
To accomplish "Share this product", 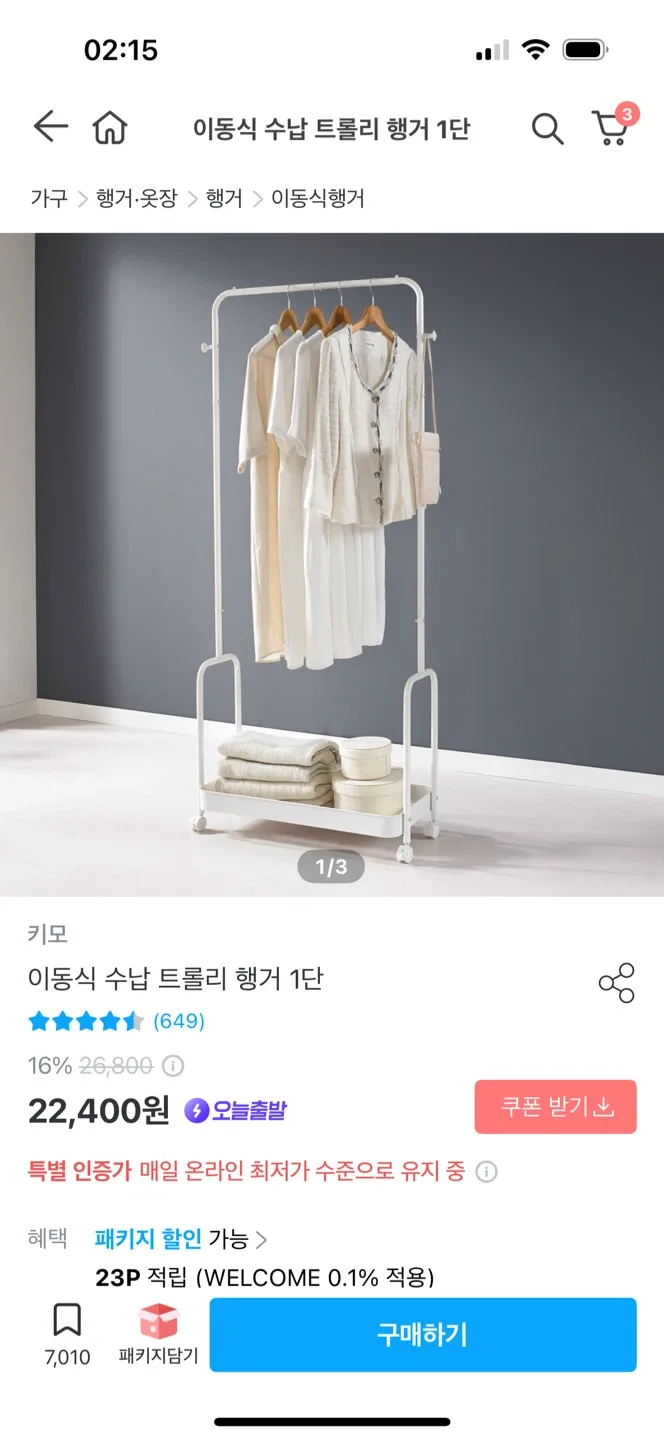I will pos(616,982).
